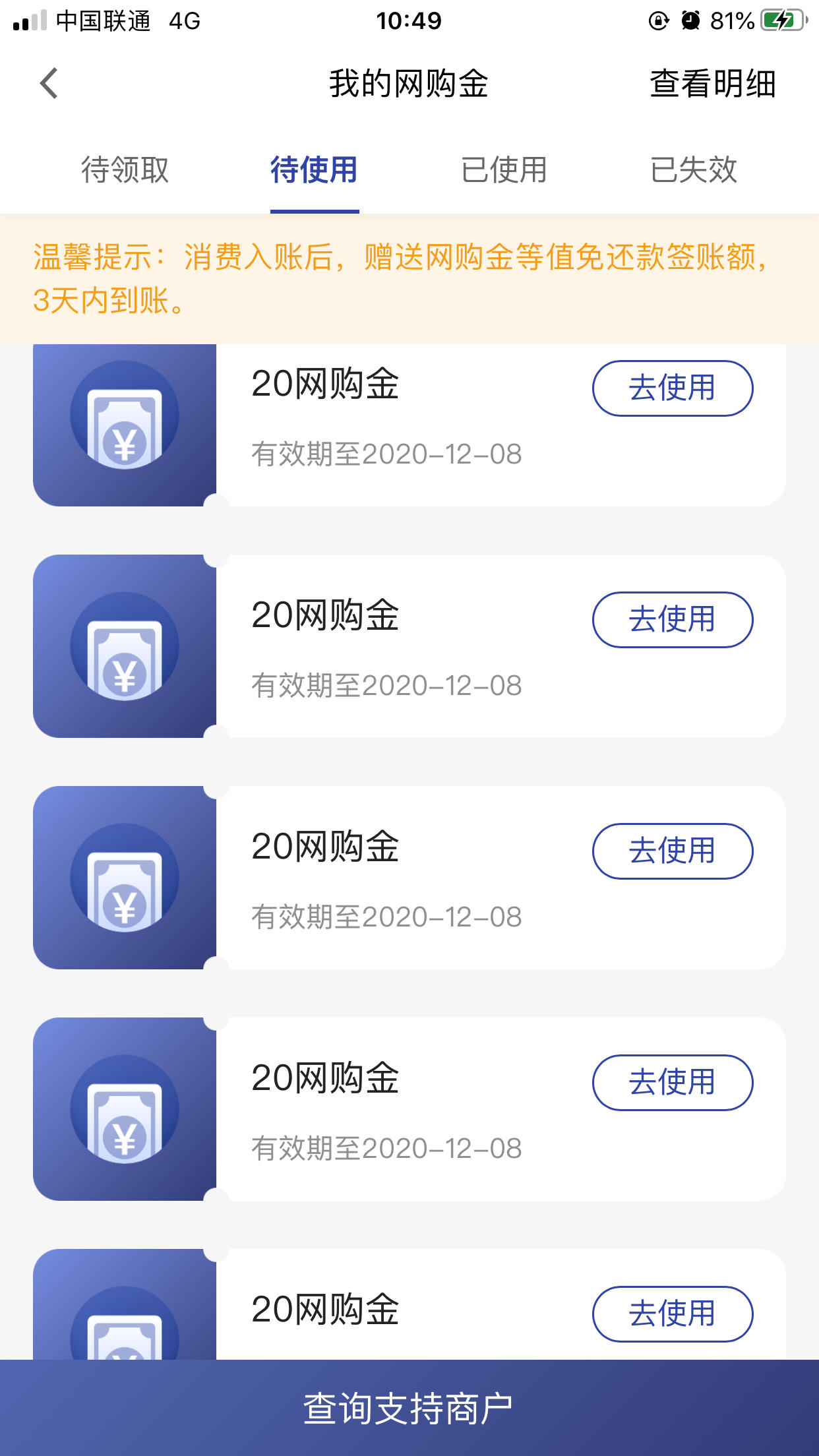Open the 已失效 tab
819x1456 pixels.
pos(694,169)
